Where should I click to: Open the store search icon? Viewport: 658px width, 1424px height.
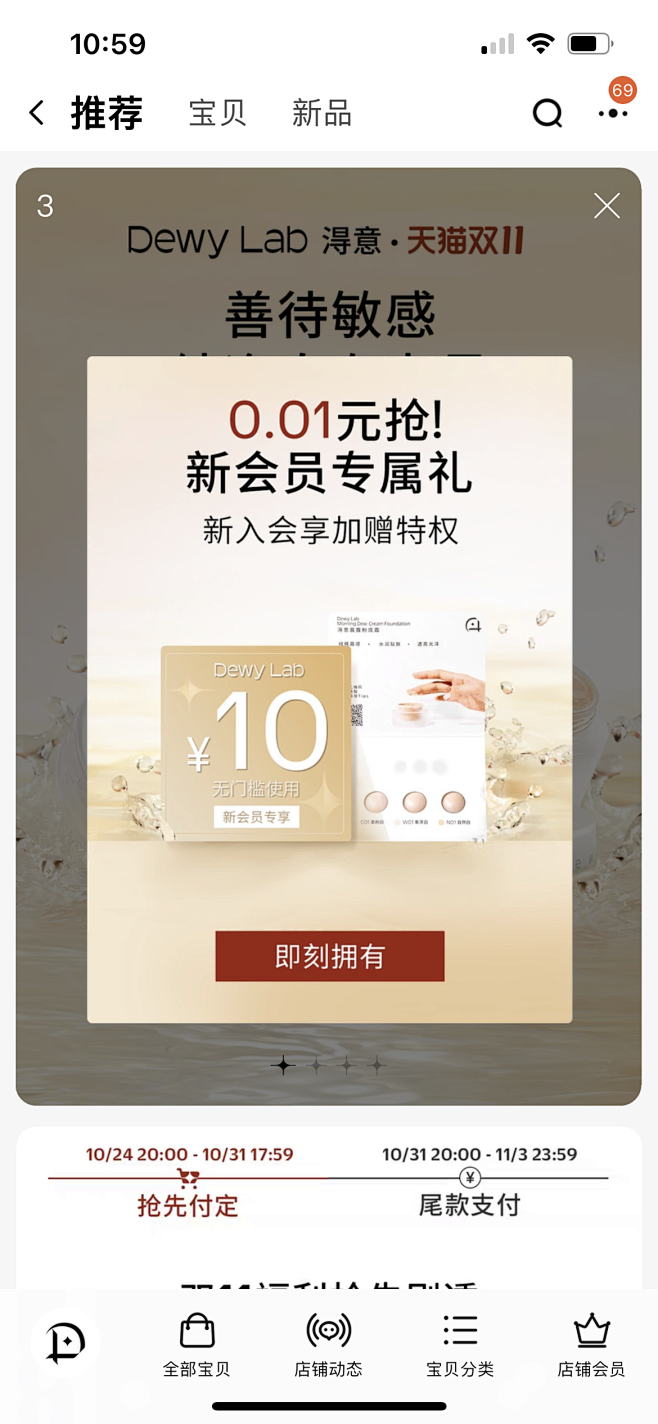547,114
